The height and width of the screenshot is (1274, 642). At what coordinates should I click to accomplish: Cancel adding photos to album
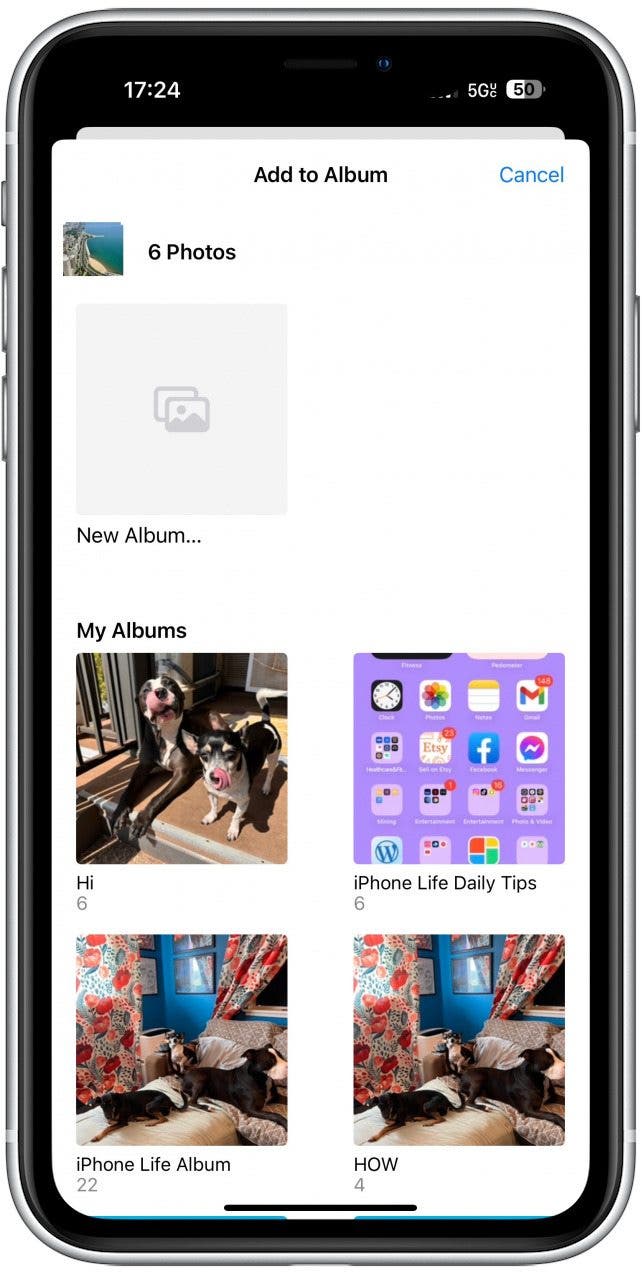click(x=531, y=175)
